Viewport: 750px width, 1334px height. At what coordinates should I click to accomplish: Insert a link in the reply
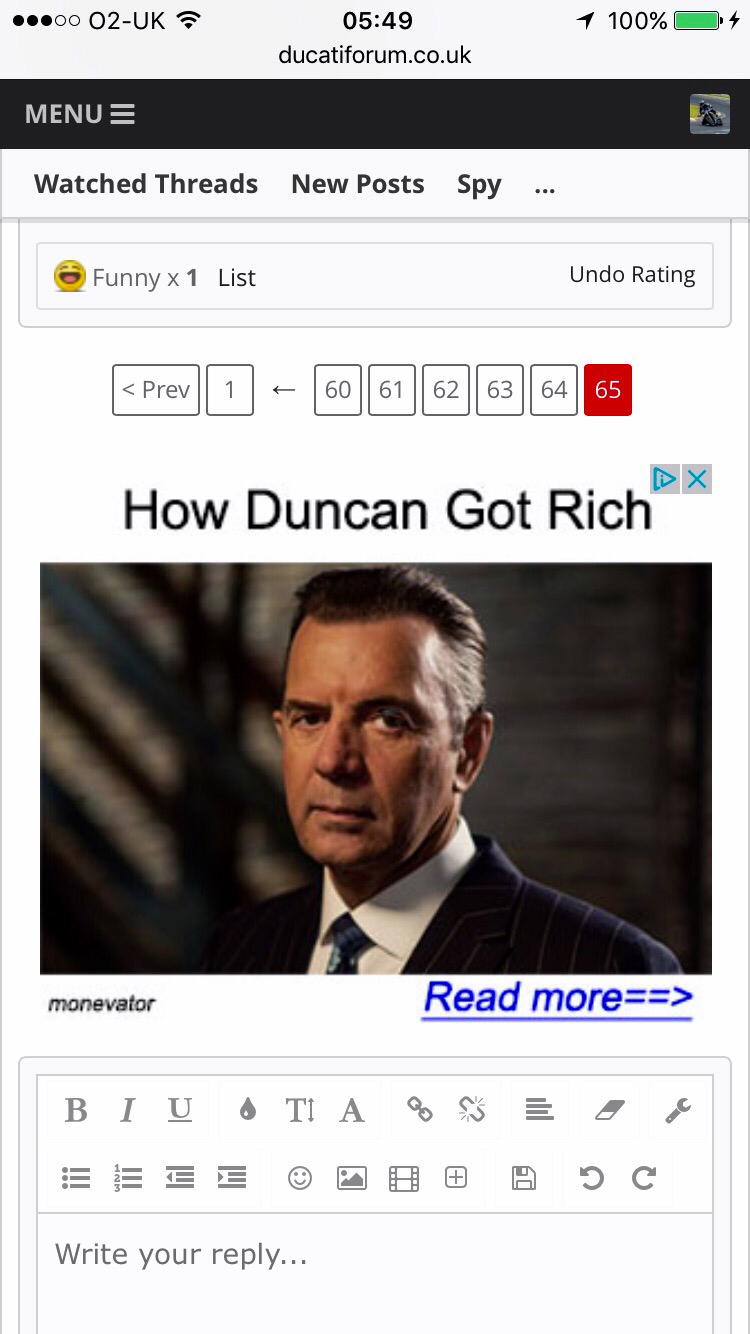(x=420, y=1110)
